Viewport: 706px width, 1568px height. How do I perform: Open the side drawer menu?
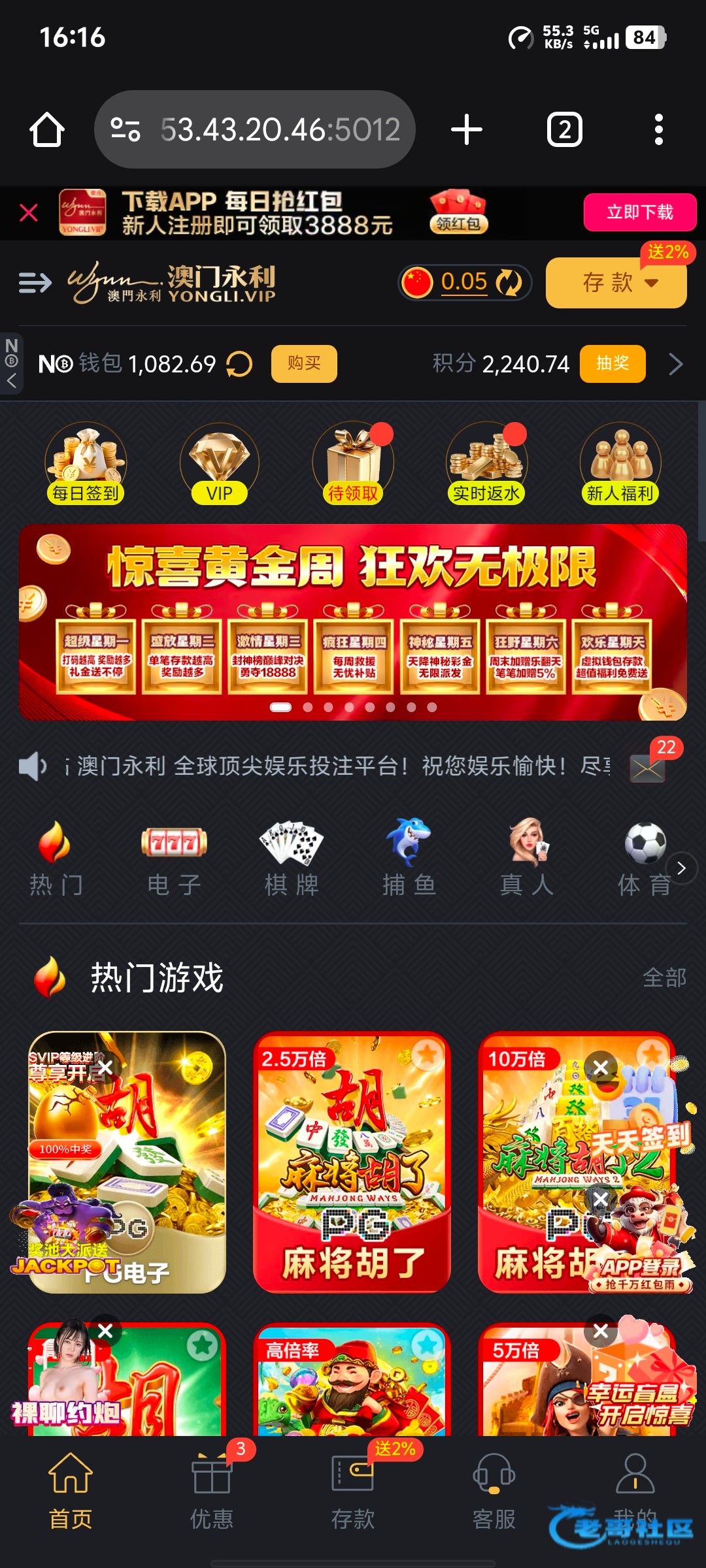pyautogui.click(x=35, y=283)
